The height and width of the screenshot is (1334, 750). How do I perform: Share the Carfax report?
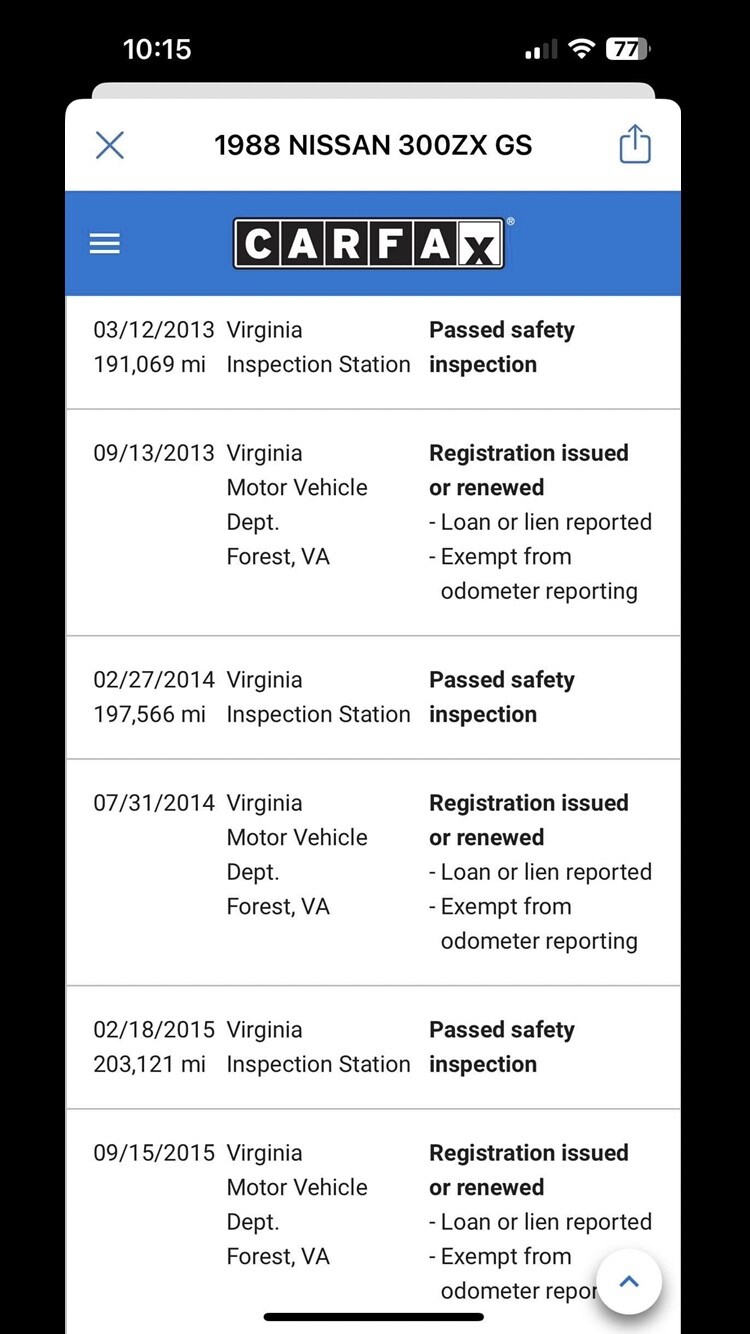coord(635,145)
